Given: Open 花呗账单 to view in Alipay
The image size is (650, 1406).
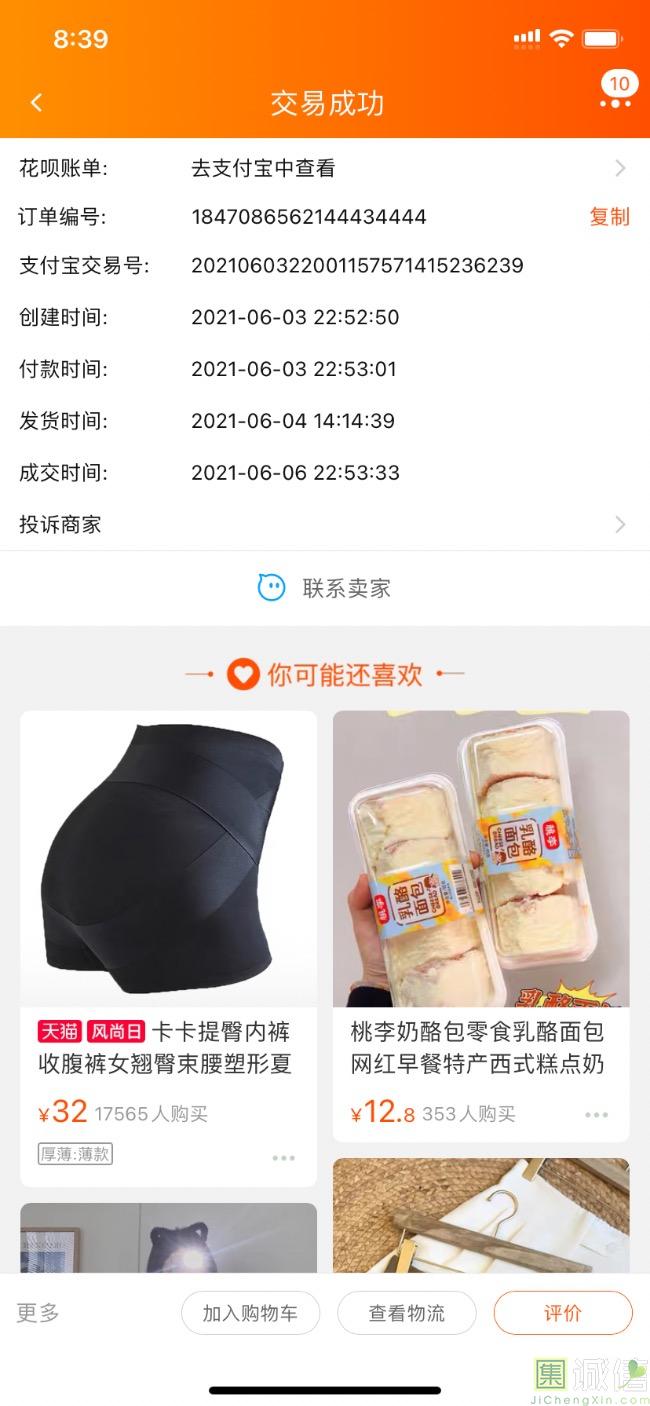Looking at the screenshot, I should pyautogui.click(x=325, y=168).
